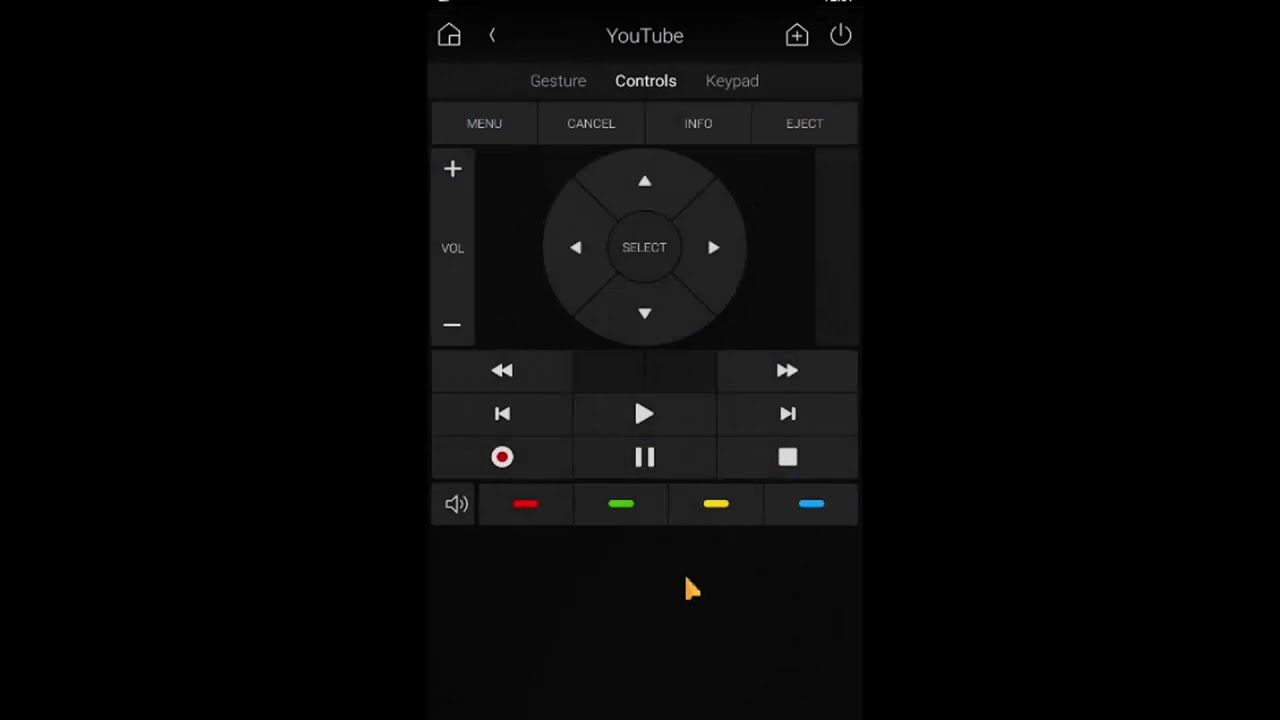
Task: Tap SELECT in the directional pad
Action: click(644, 247)
